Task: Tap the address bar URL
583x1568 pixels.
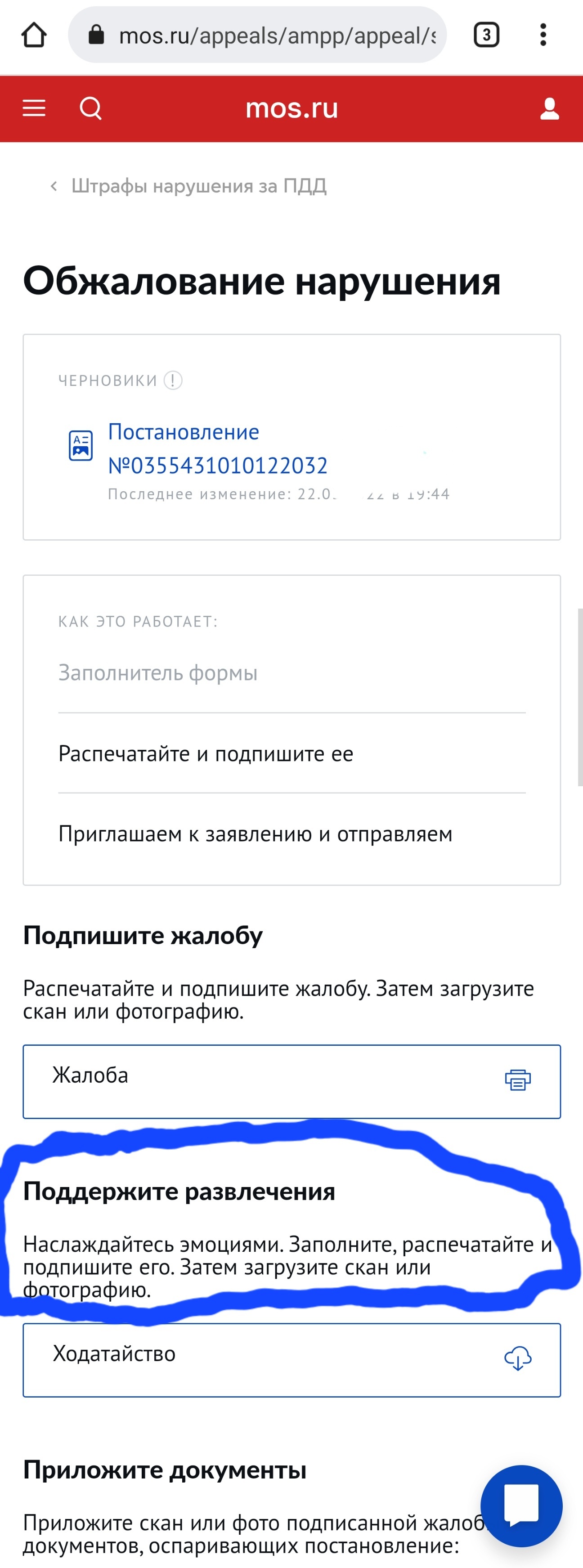Action: tap(268, 35)
